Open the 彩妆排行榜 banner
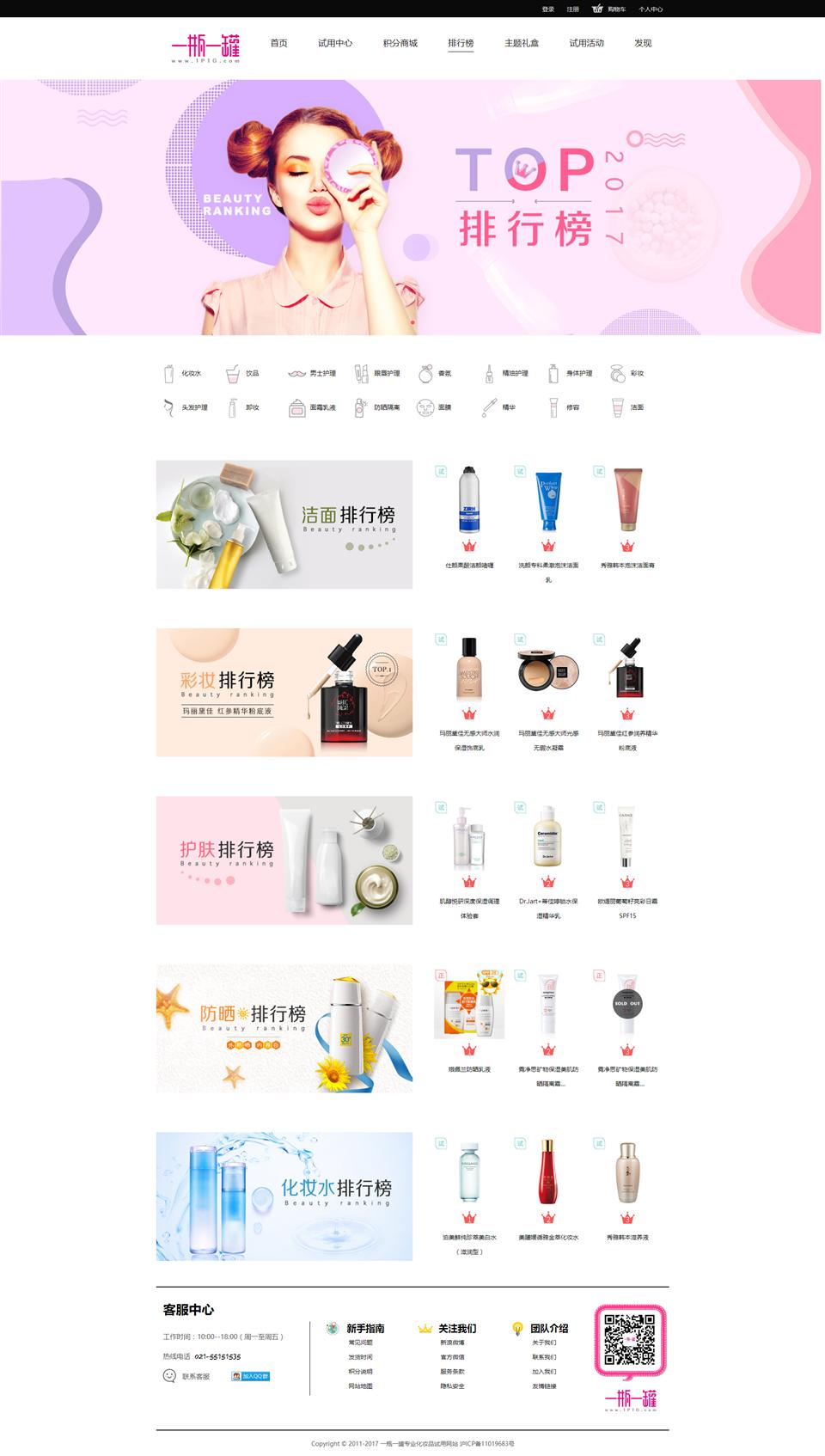 (284, 692)
